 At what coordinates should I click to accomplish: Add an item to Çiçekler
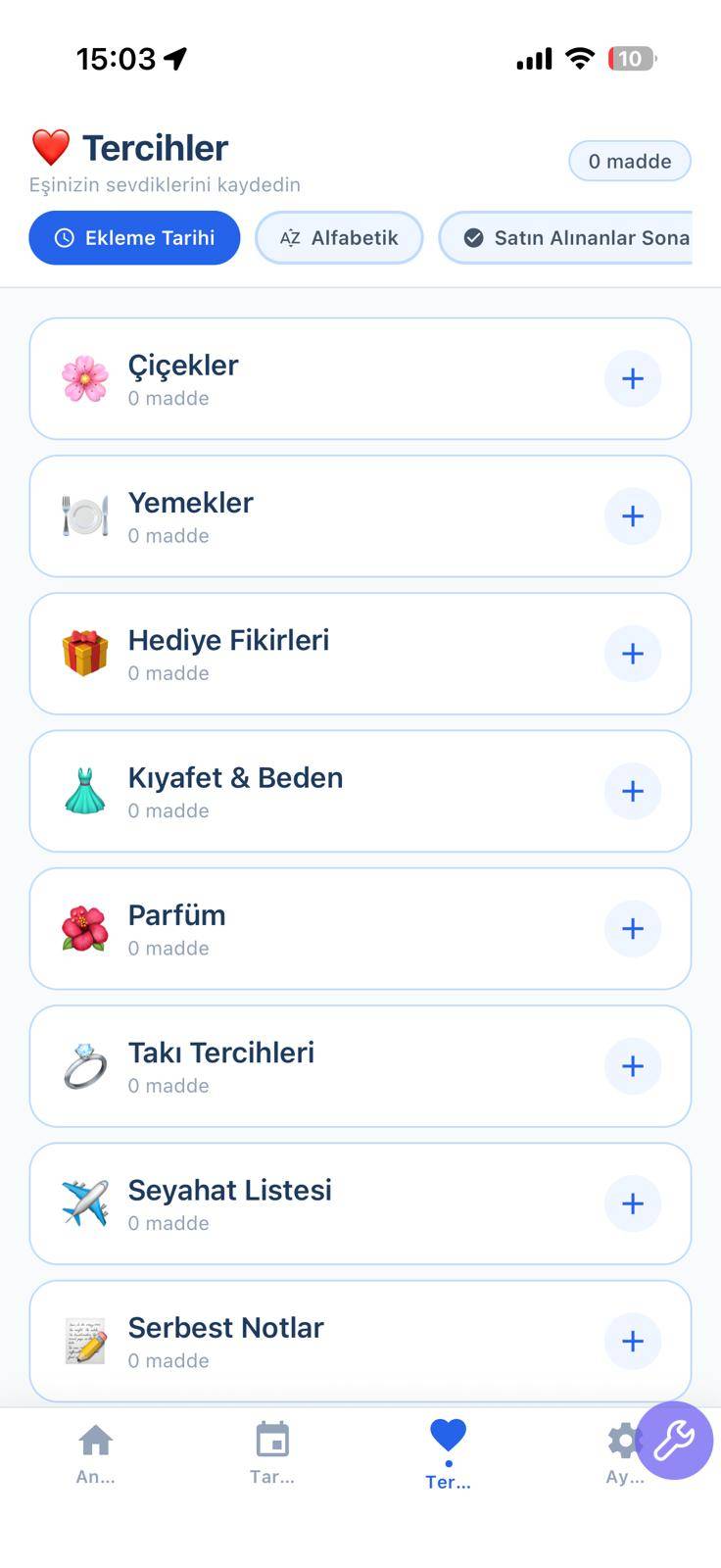633,378
